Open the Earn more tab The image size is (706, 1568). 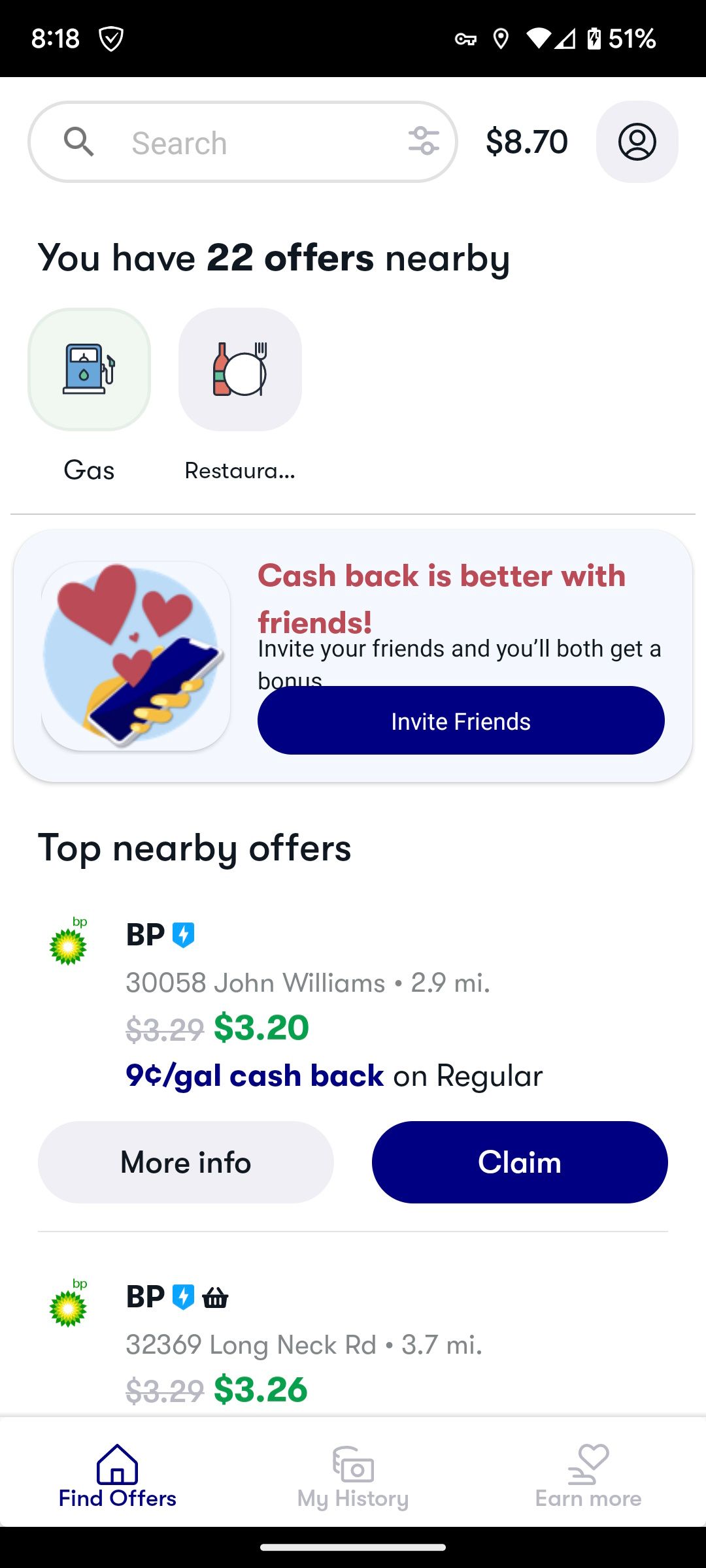[x=588, y=1480]
